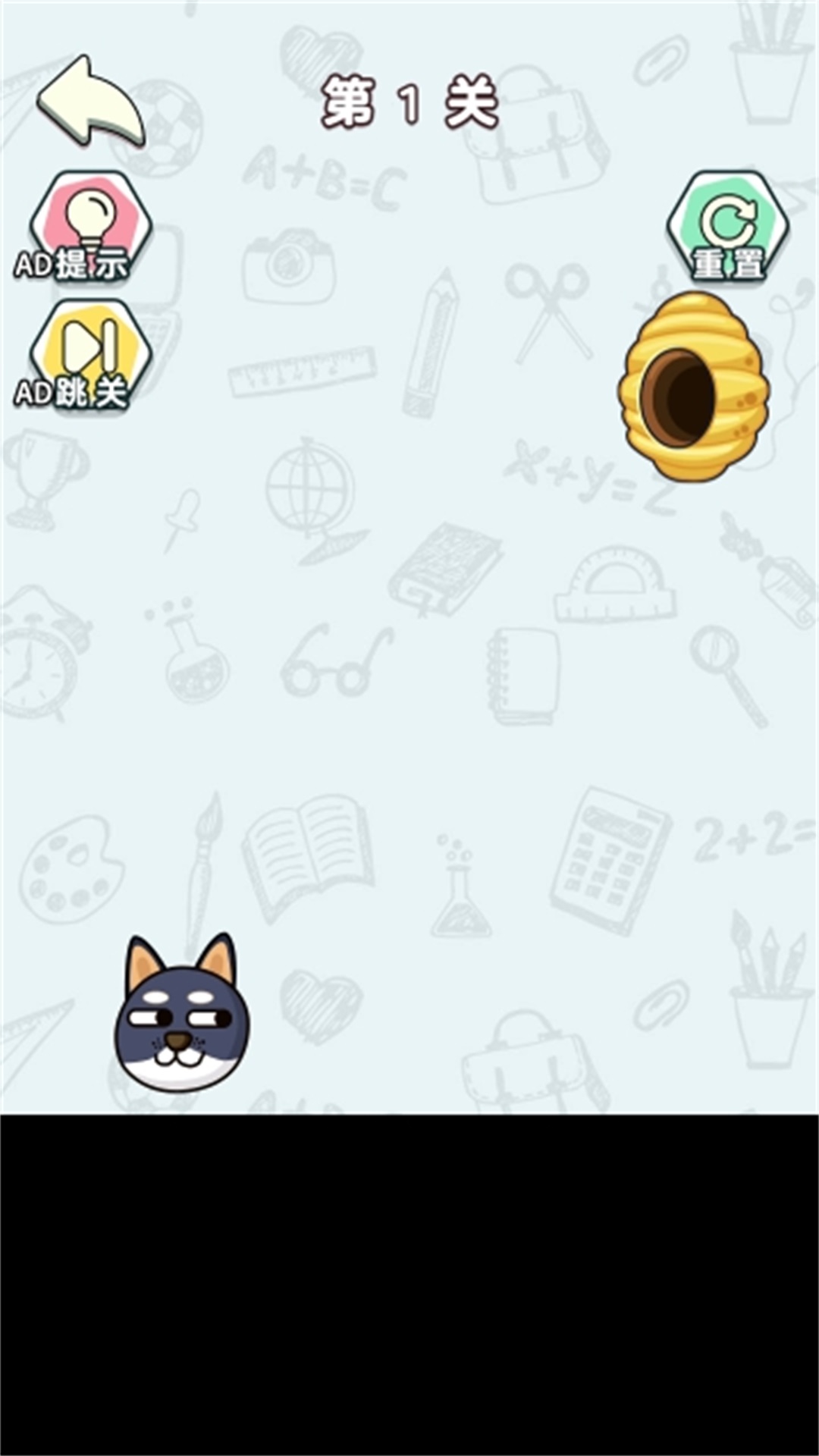The image size is (819, 1456).
Task: Skip the level with AD跳关
Action: [x=89, y=355]
